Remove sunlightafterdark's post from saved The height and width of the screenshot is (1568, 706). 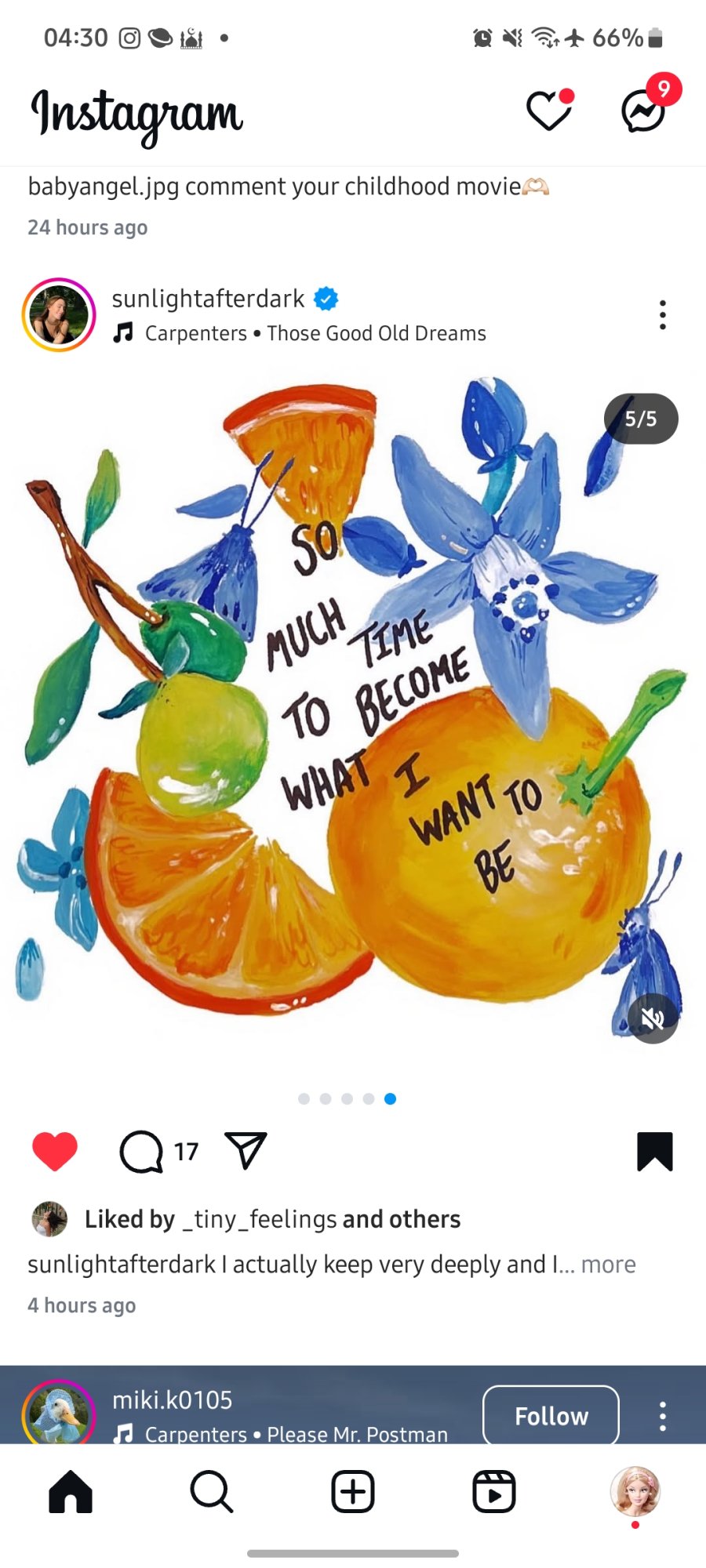click(654, 1152)
